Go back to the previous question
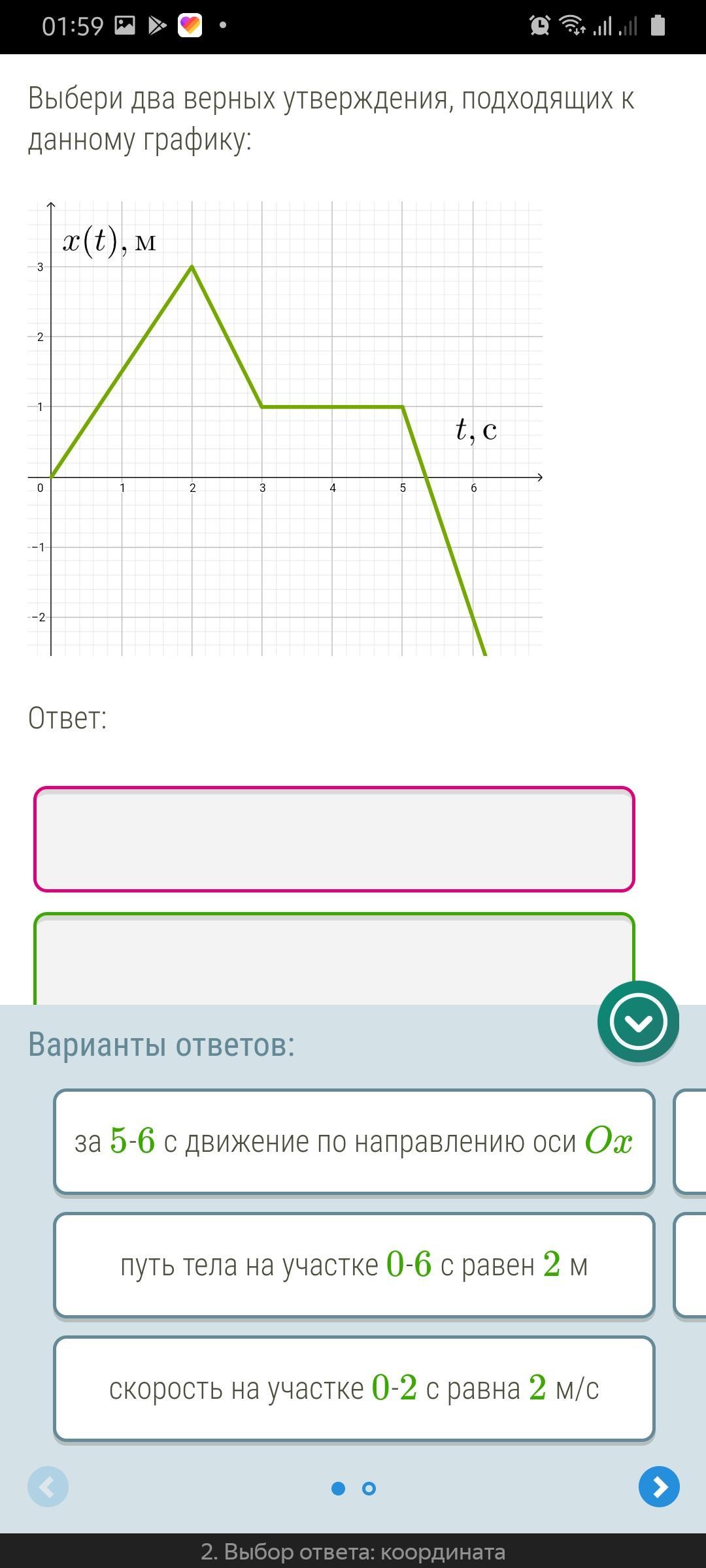Image resolution: width=706 pixels, height=1568 pixels. [48, 1487]
